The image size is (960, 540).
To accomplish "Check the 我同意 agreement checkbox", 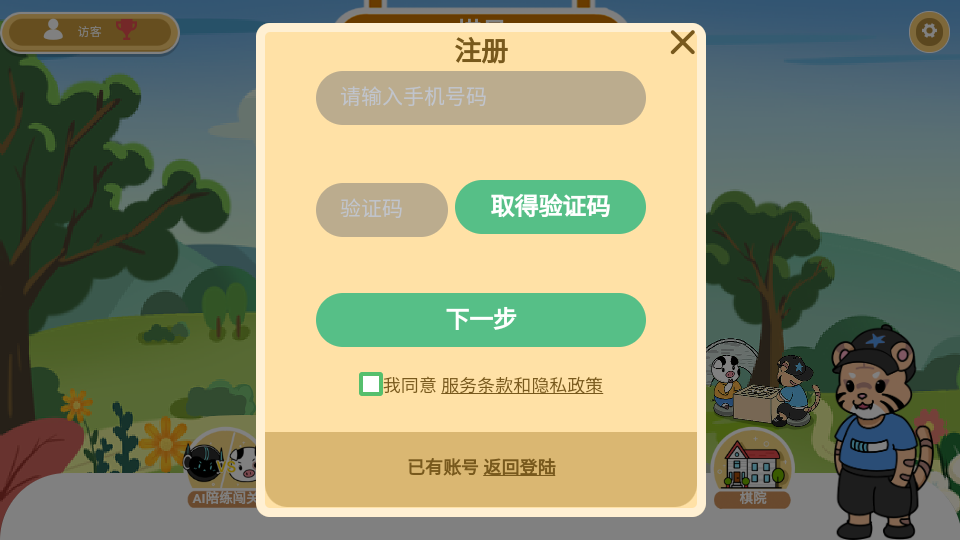I will click(x=371, y=384).
